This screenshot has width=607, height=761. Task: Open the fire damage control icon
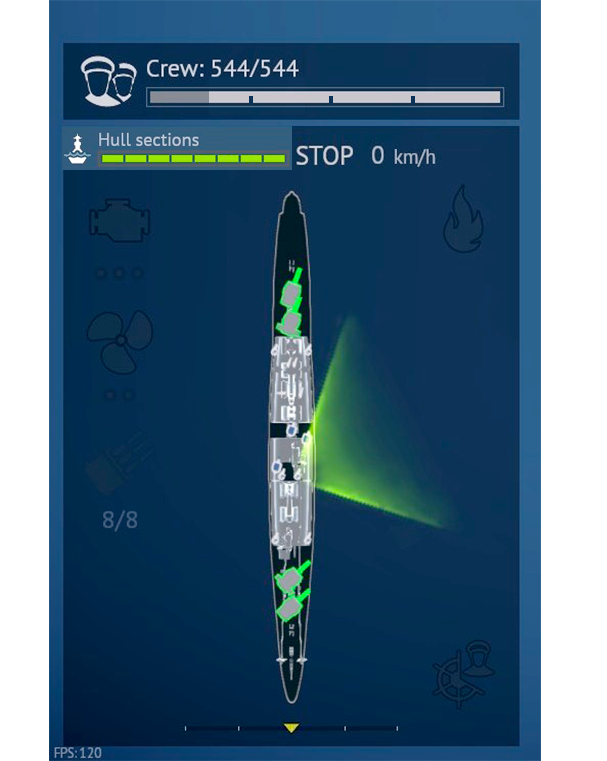(x=464, y=218)
